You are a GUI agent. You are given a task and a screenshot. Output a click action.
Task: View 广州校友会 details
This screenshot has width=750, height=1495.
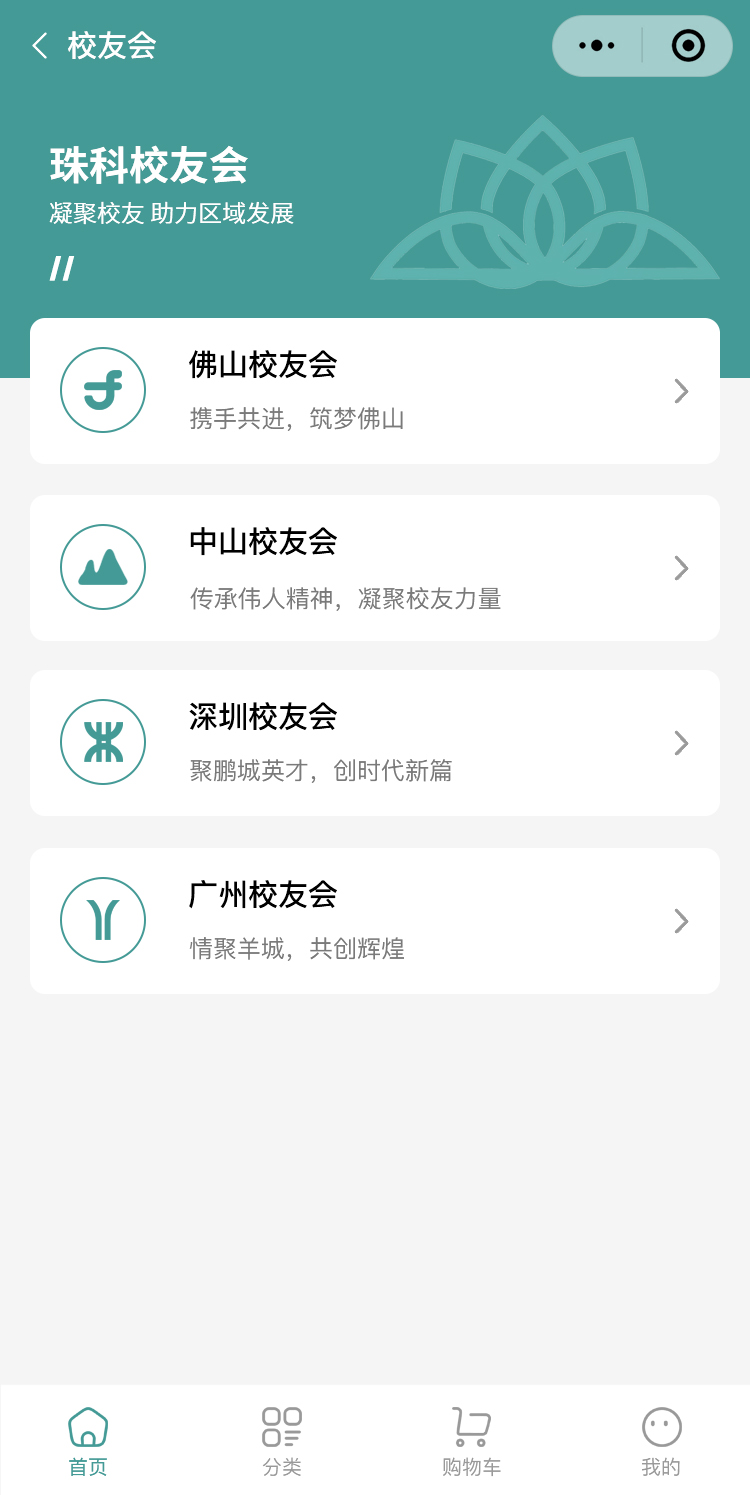click(x=375, y=921)
